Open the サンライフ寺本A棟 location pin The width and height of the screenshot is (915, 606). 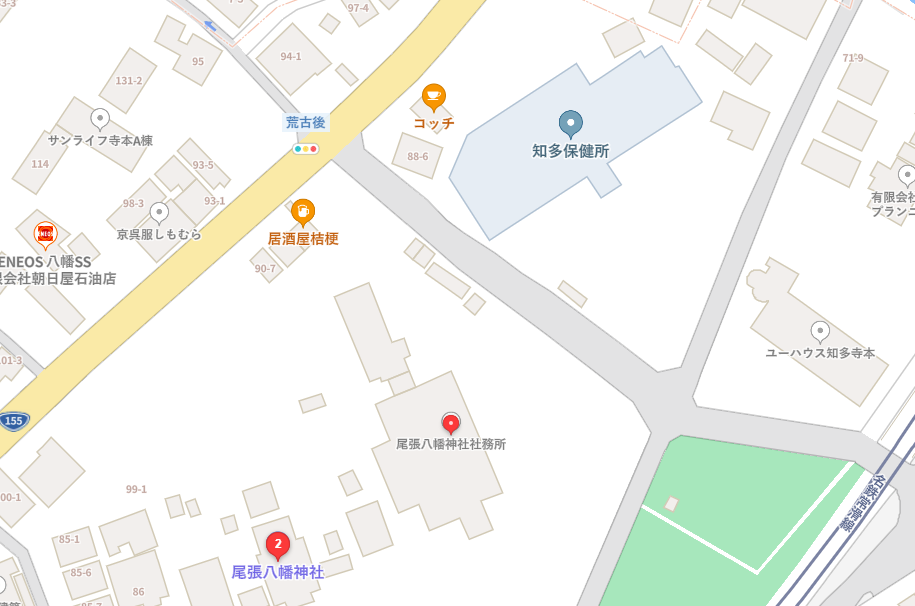100,120
